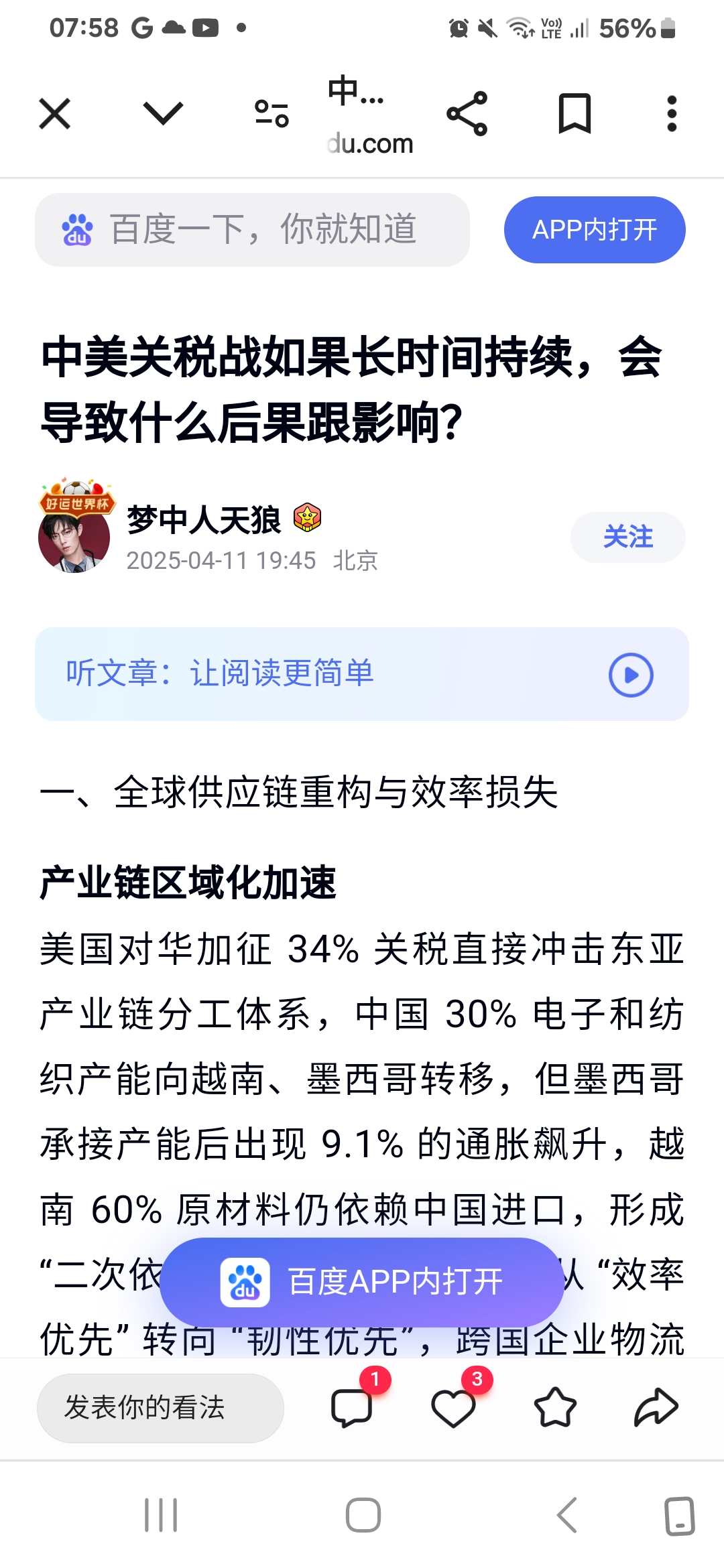Share this page from the top bar

[x=467, y=113]
